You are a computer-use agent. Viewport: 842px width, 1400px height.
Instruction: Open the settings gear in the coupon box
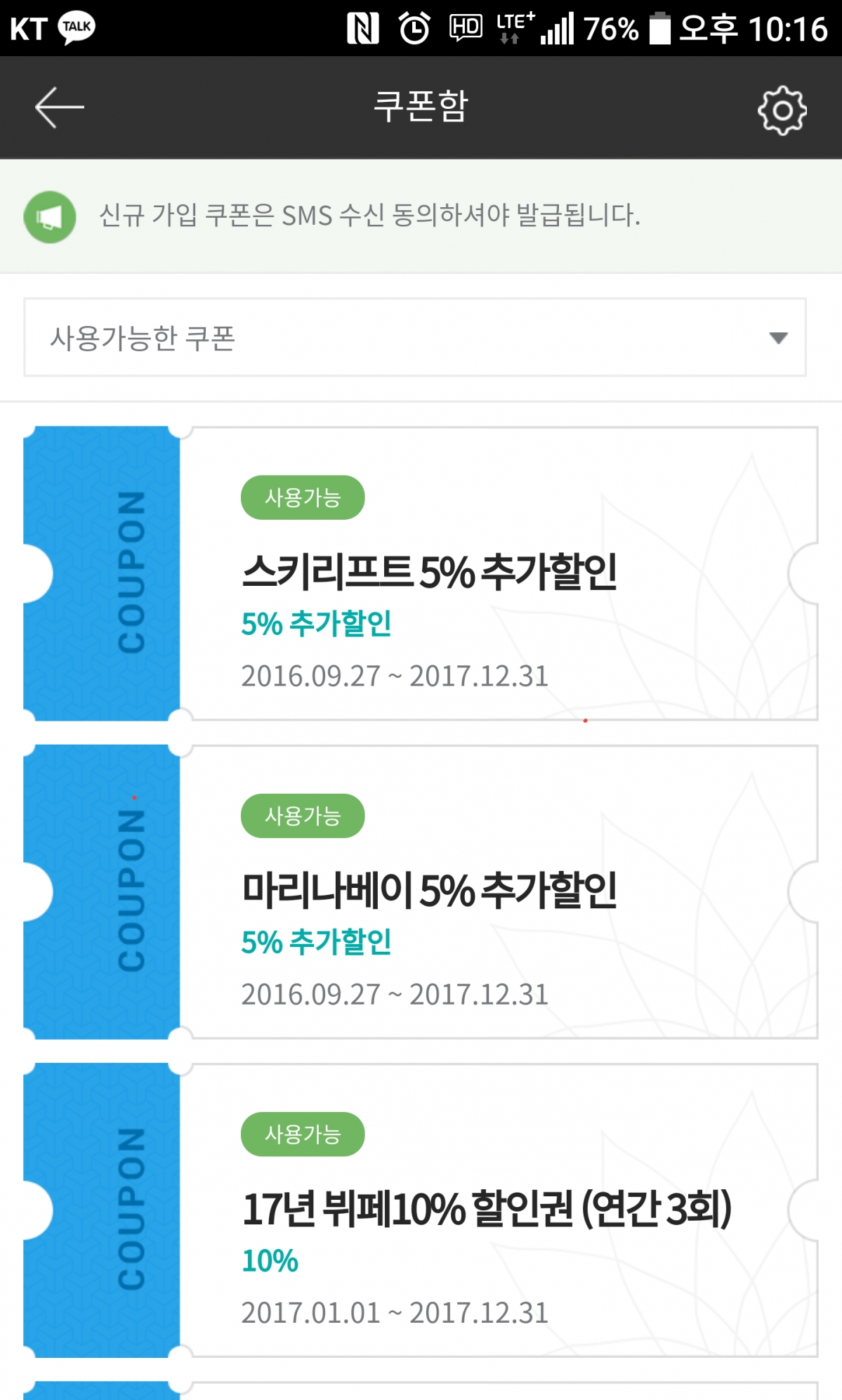click(782, 108)
